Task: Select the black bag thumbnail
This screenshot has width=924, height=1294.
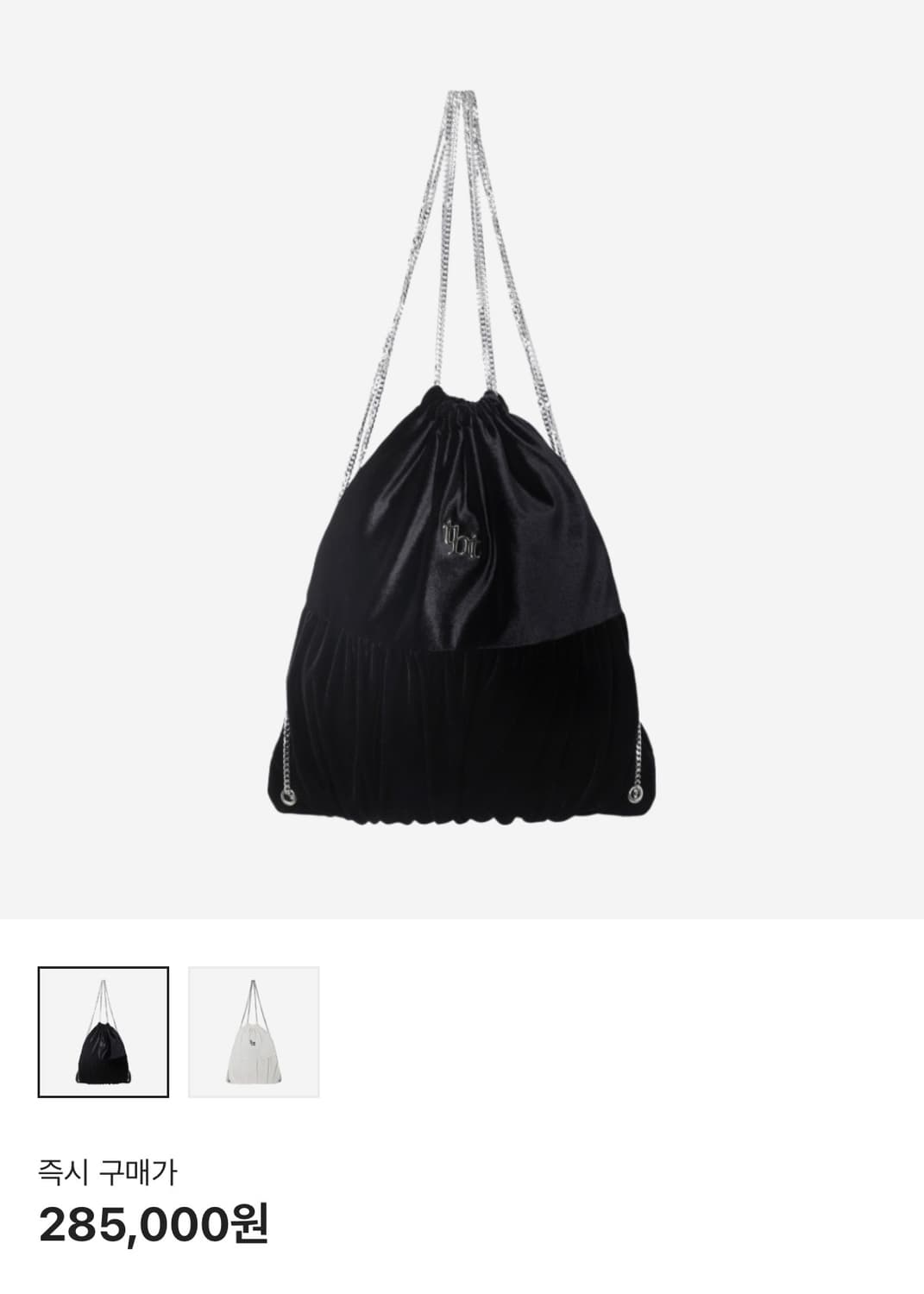Action: tap(104, 1032)
